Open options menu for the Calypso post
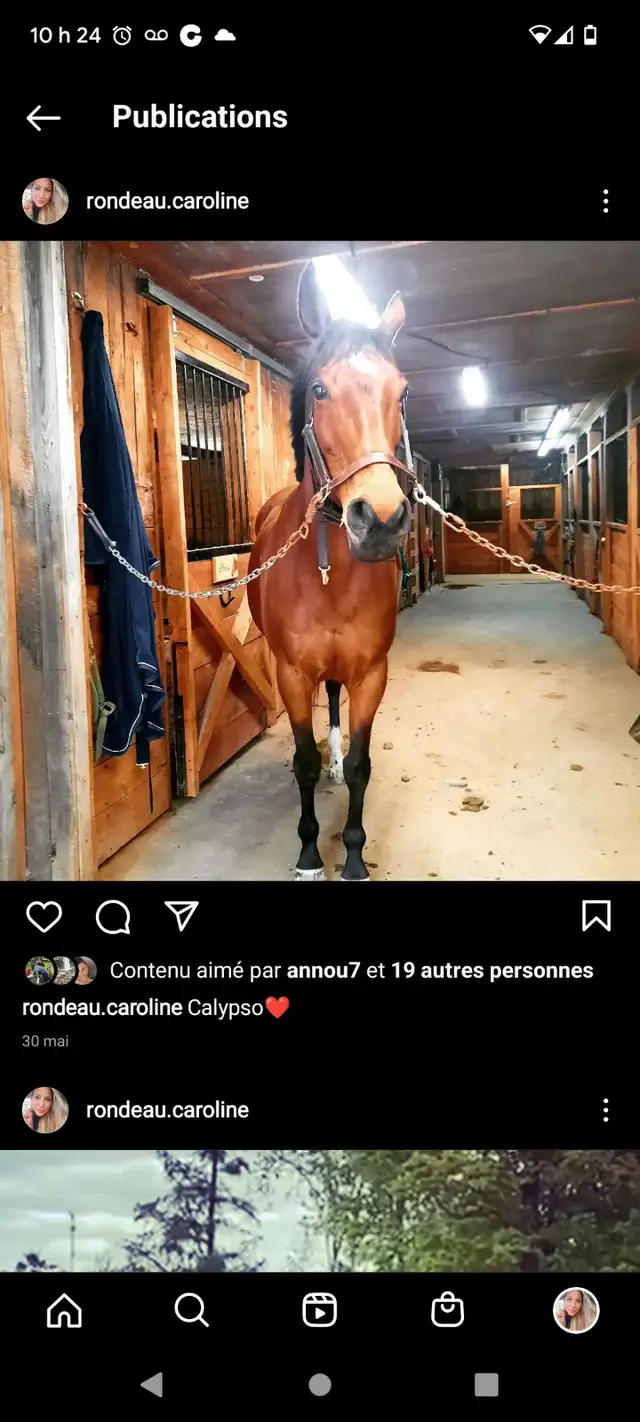The height and width of the screenshot is (1422, 640). pyautogui.click(x=605, y=201)
